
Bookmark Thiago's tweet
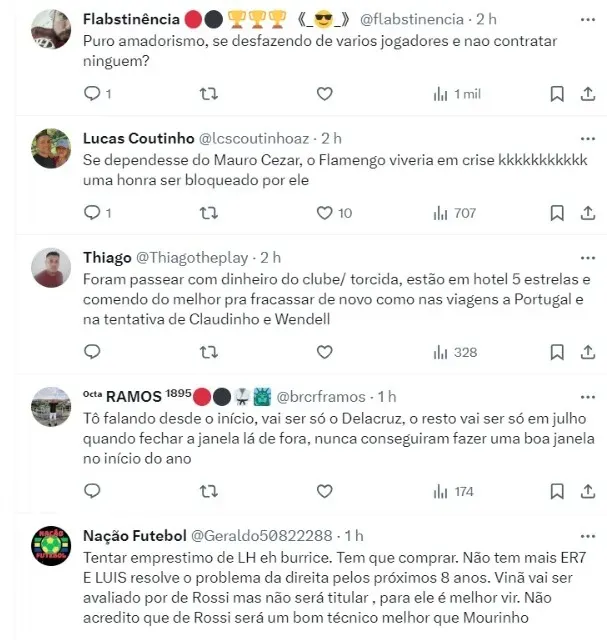tap(558, 351)
